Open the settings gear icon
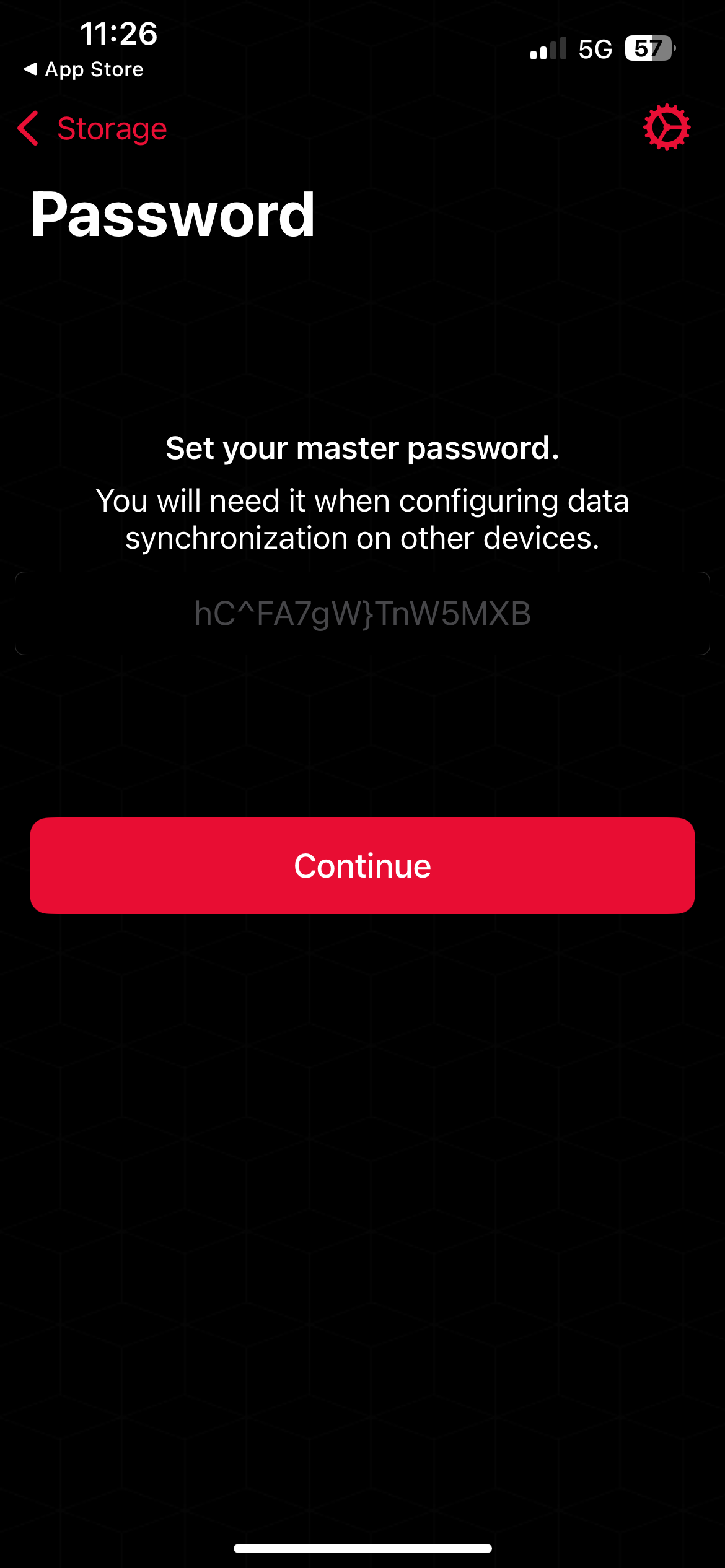Screen dimensions: 725x1568 [x=666, y=128]
